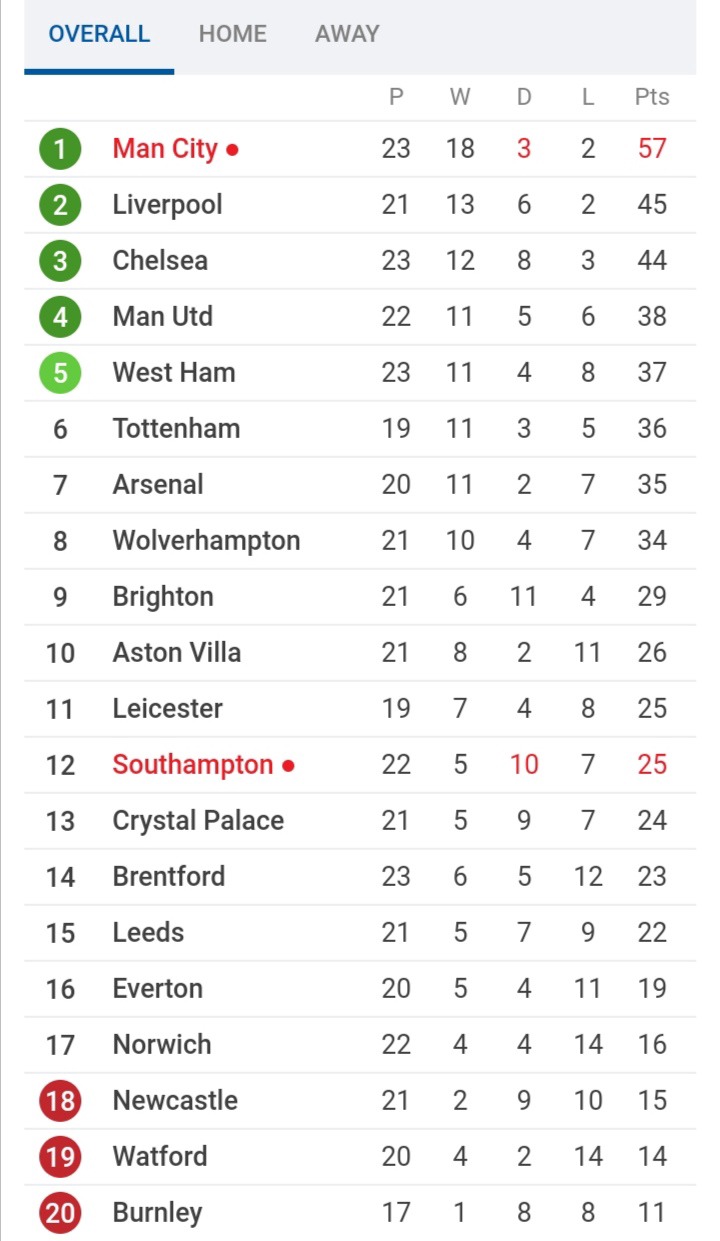Open Chelsea in the table
Viewport: 720px width, 1241px height.
pos(360,261)
